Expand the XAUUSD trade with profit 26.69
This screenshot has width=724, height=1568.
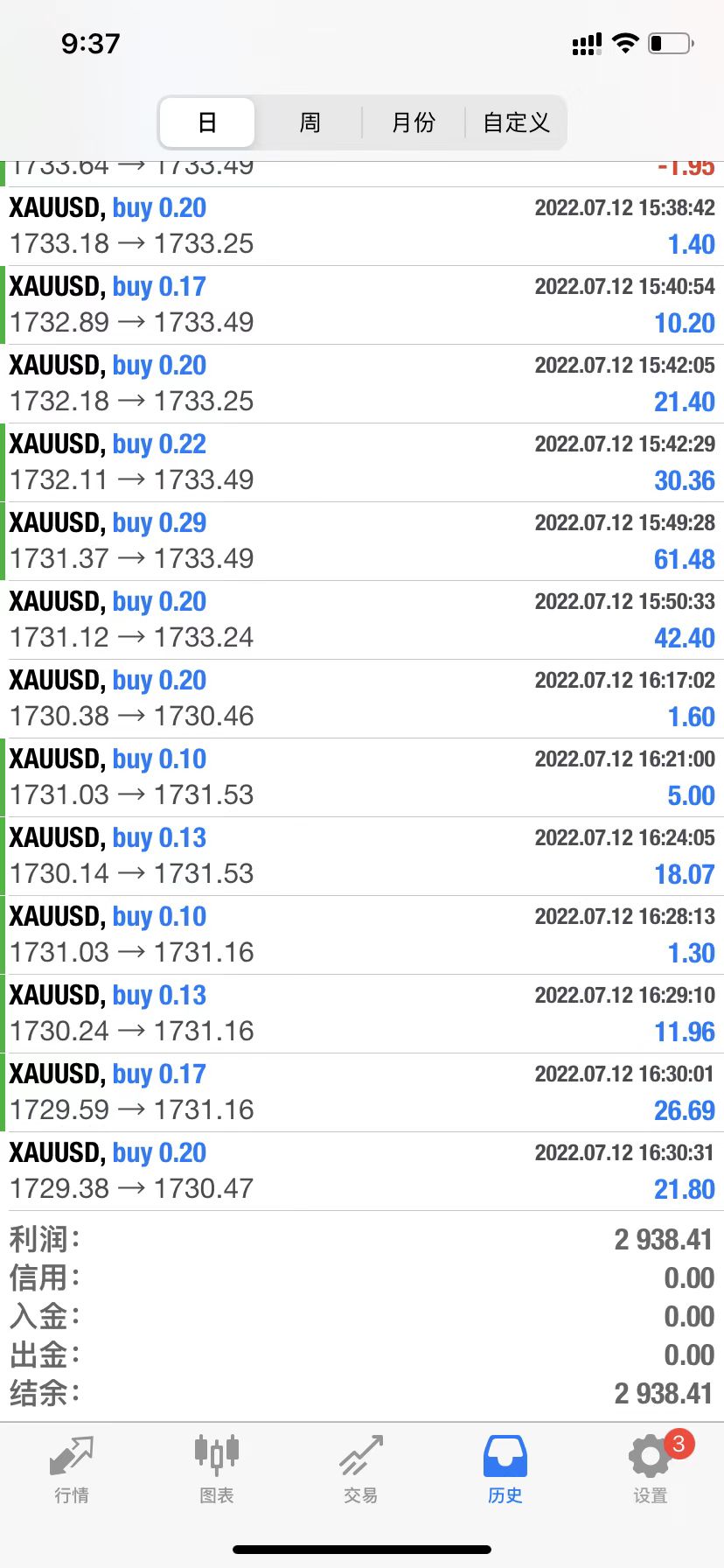pos(362,1092)
